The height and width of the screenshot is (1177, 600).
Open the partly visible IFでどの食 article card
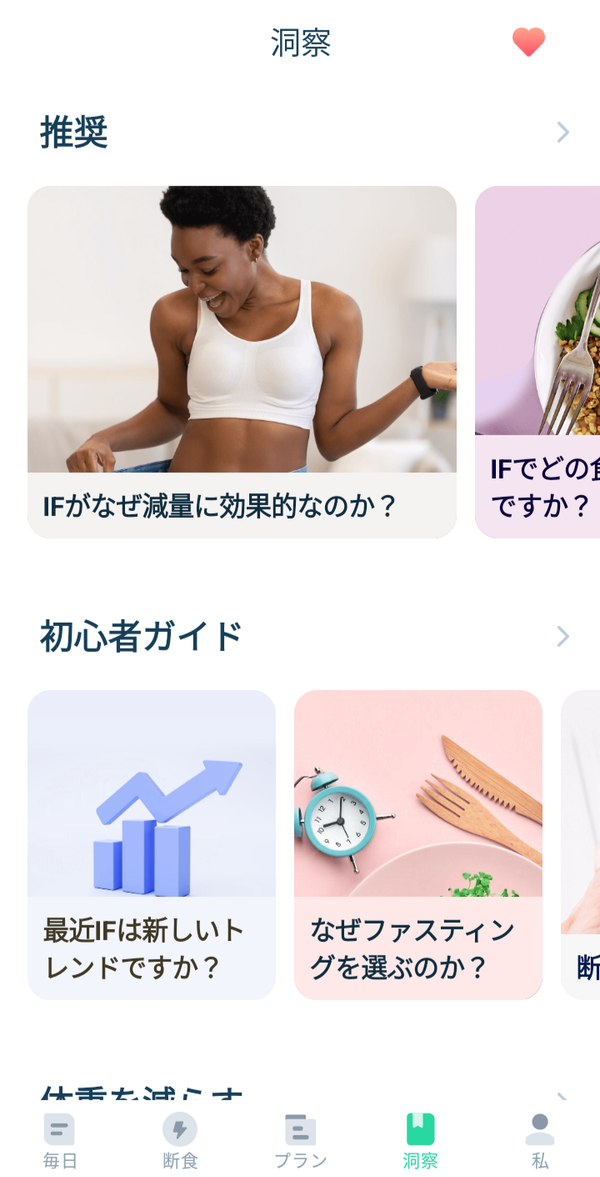coord(538,362)
